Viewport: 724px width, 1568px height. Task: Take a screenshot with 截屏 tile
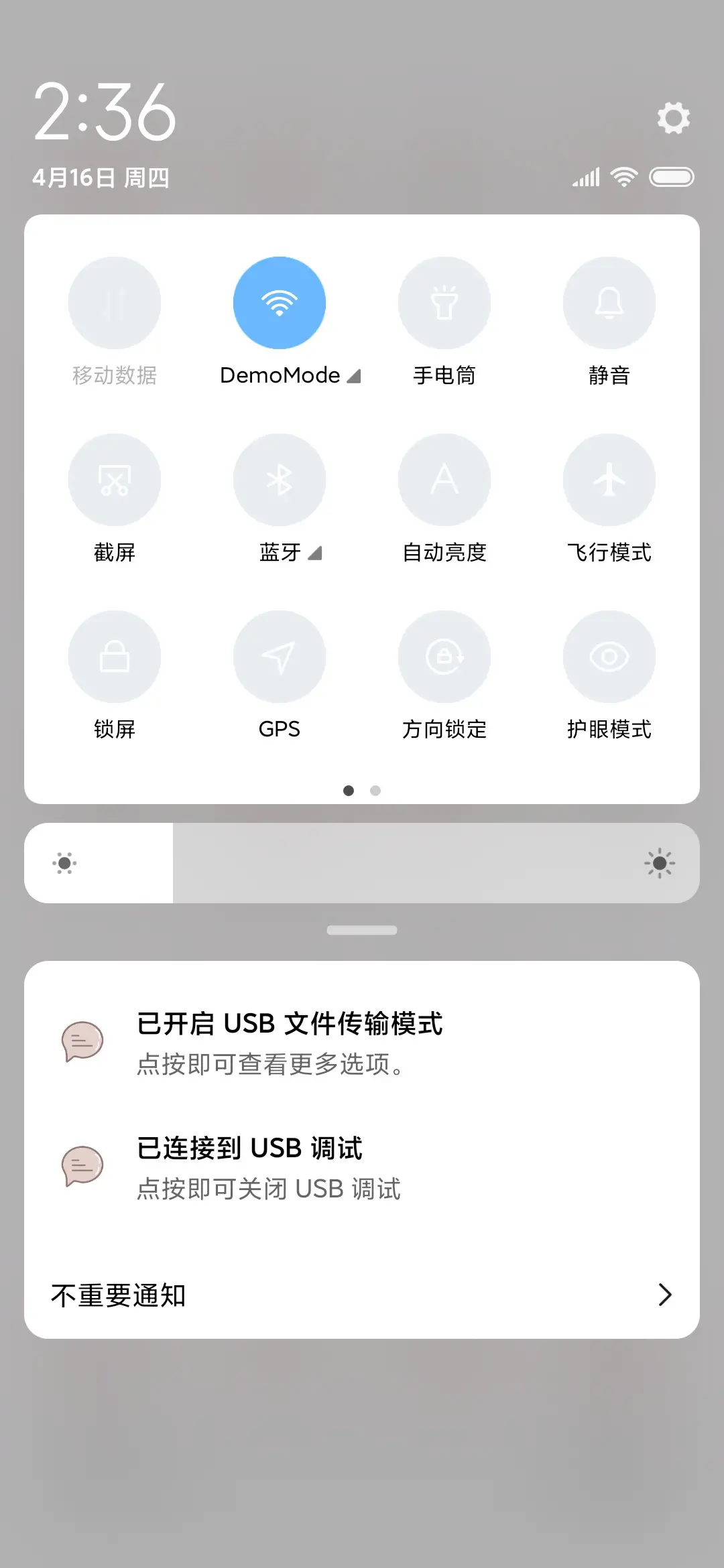pyautogui.click(x=115, y=480)
